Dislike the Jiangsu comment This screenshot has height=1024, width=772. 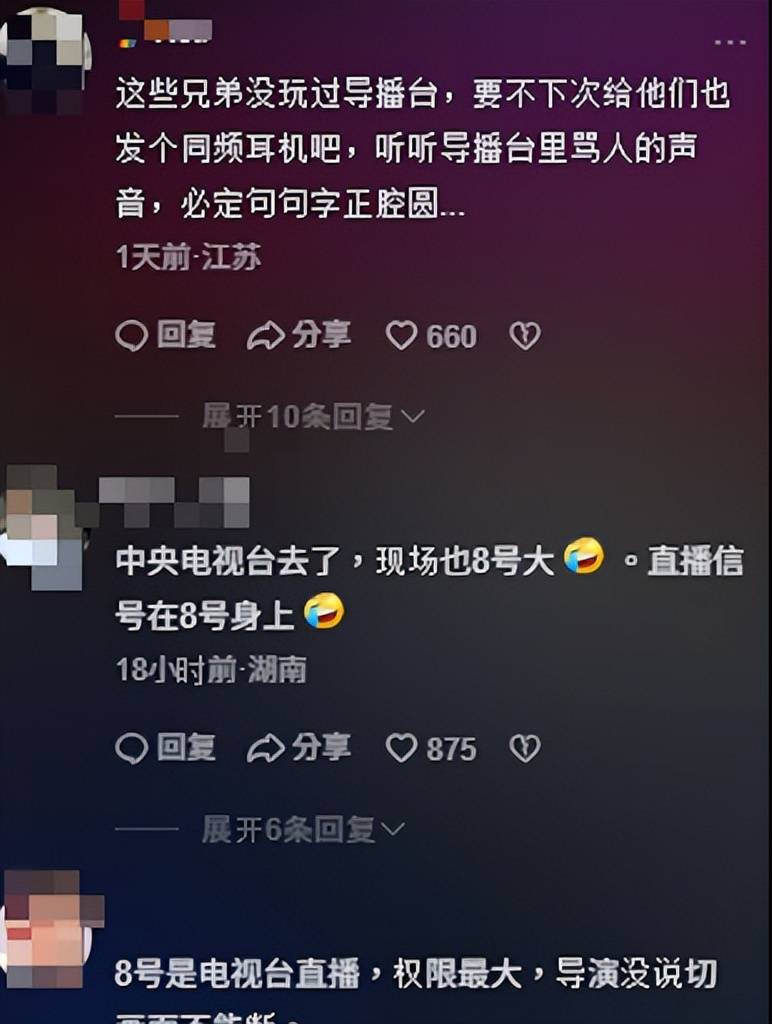coord(525,336)
